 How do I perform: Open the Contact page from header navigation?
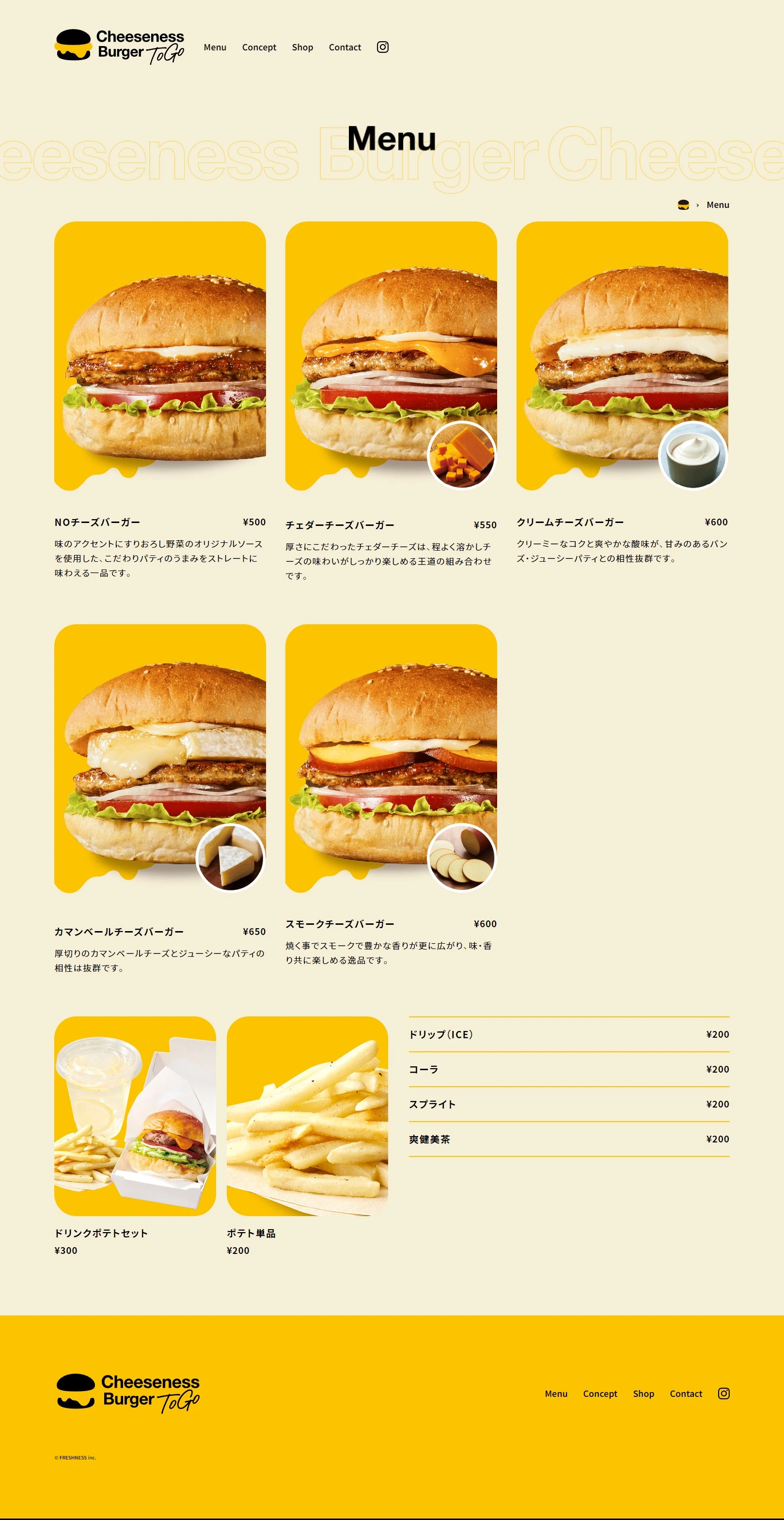point(345,47)
